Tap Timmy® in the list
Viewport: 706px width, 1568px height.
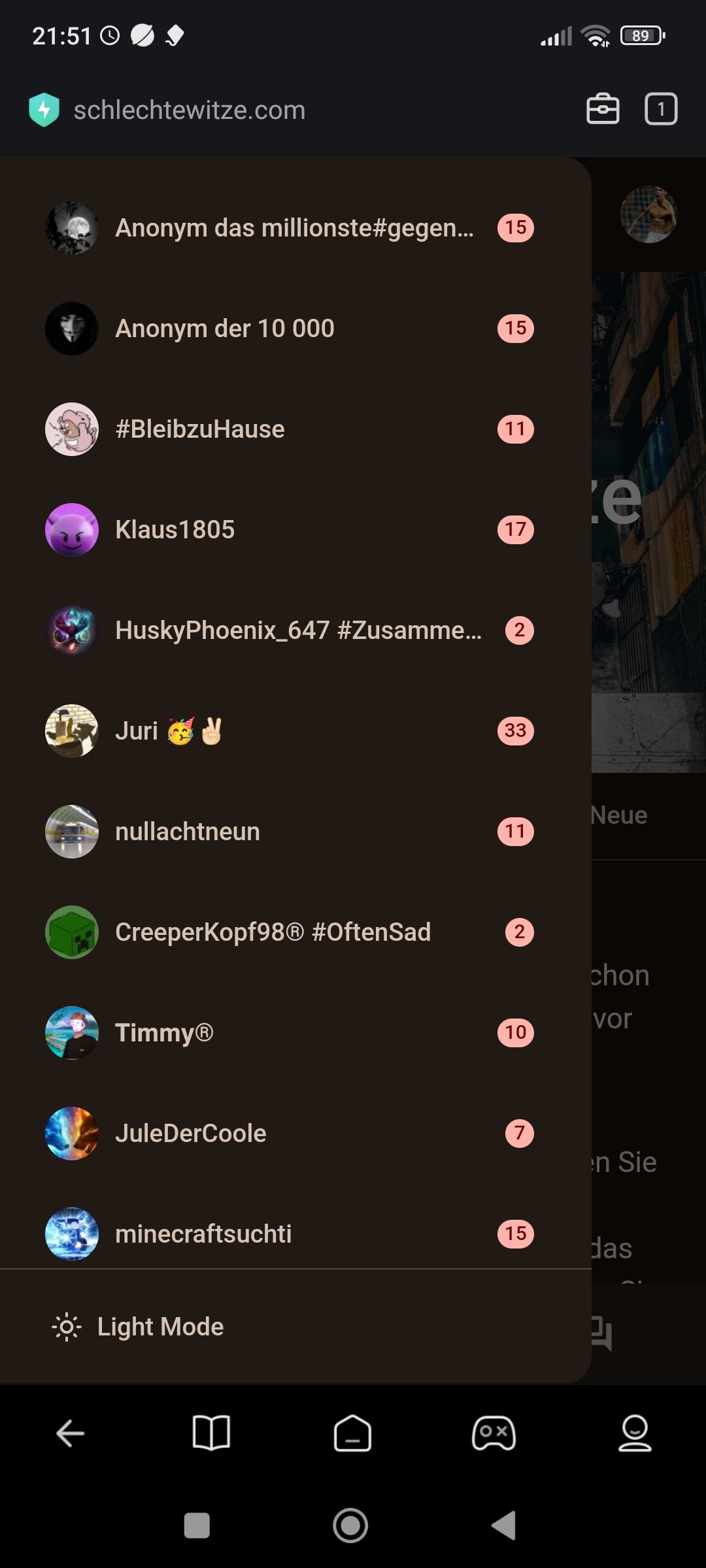tap(164, 1033)
